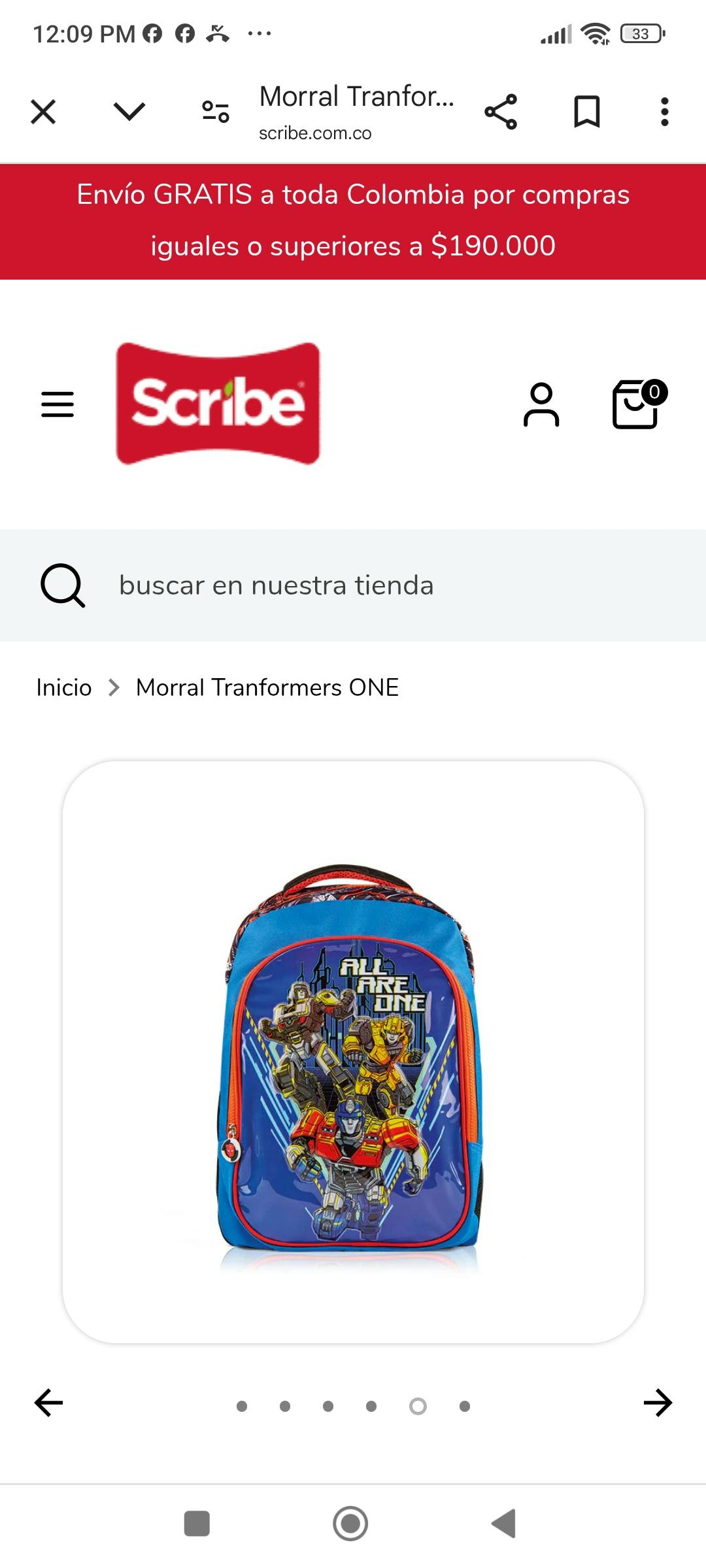Screen dimensions: 706x1568
Task: Open the hamburger navigation menu
Action: [58, 404]
